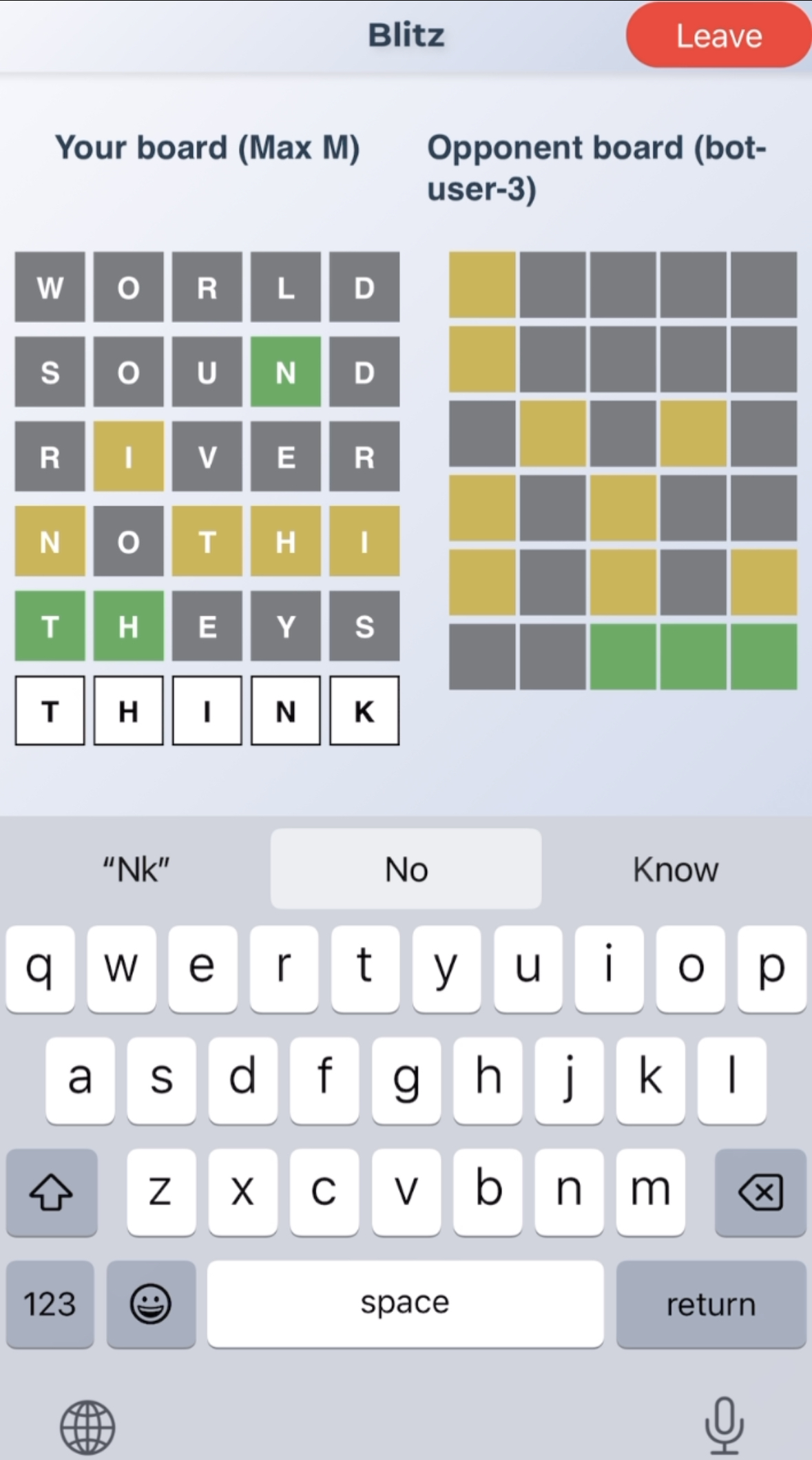The height and width of the screenshot is (1460, 812).
Task: Type the letter z
Action: pos(161,1192)
